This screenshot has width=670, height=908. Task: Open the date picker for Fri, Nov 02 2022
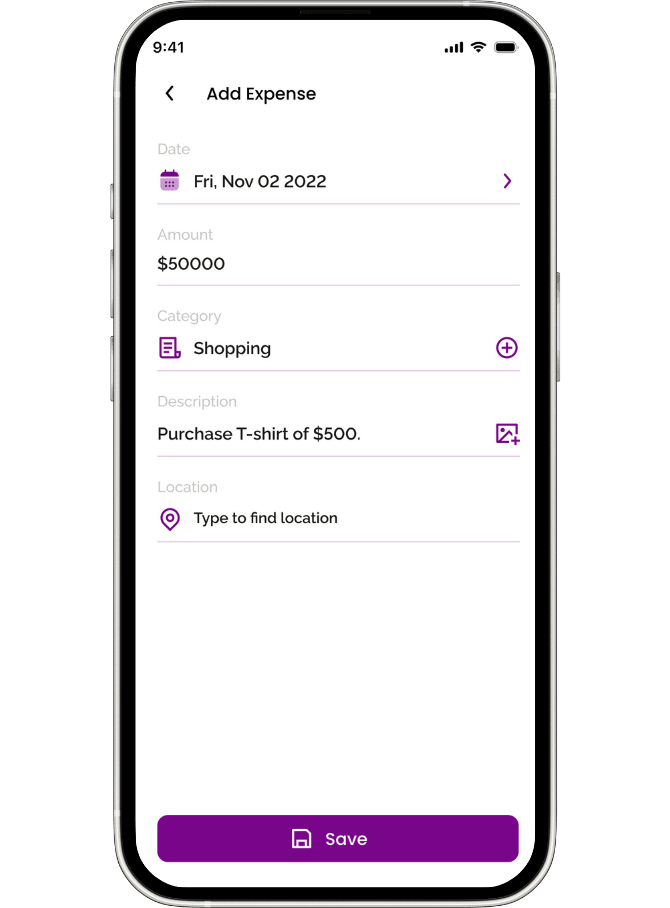tap(507, 181)
